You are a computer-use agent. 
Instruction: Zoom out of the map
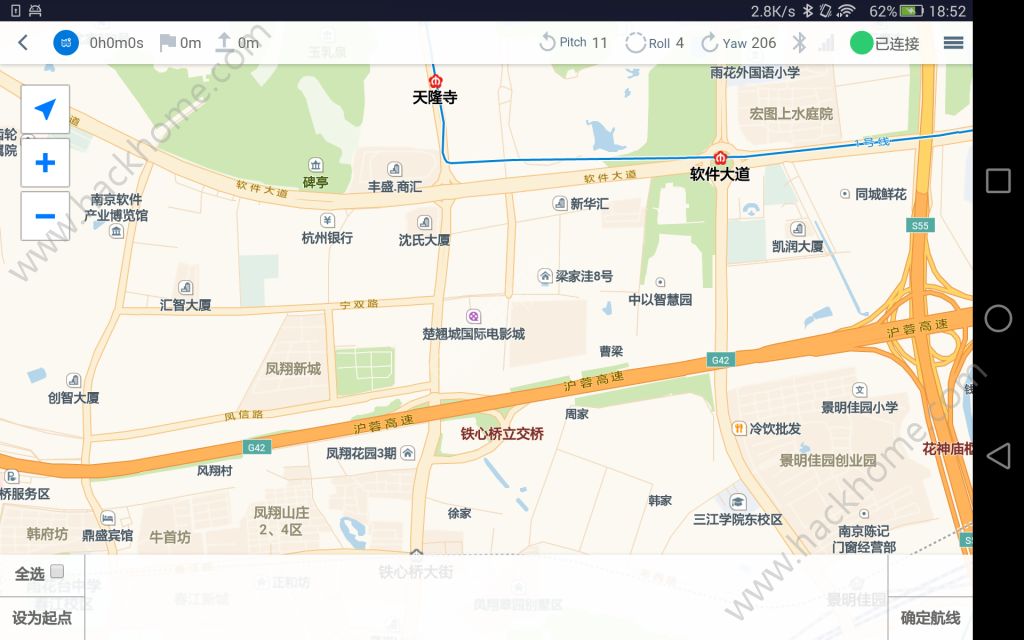tap(45, 216)
